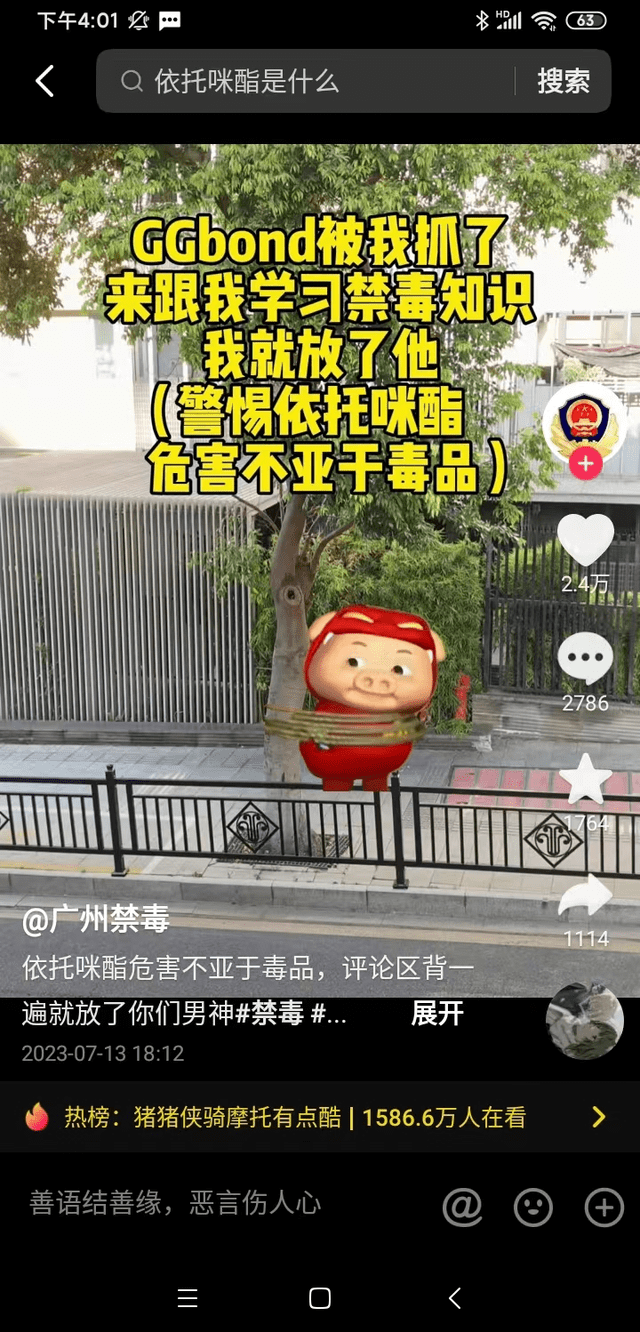Screen dimensions: 640x1332
Task: Open the emoji picker in comment bar
Action: [533, 1207]
